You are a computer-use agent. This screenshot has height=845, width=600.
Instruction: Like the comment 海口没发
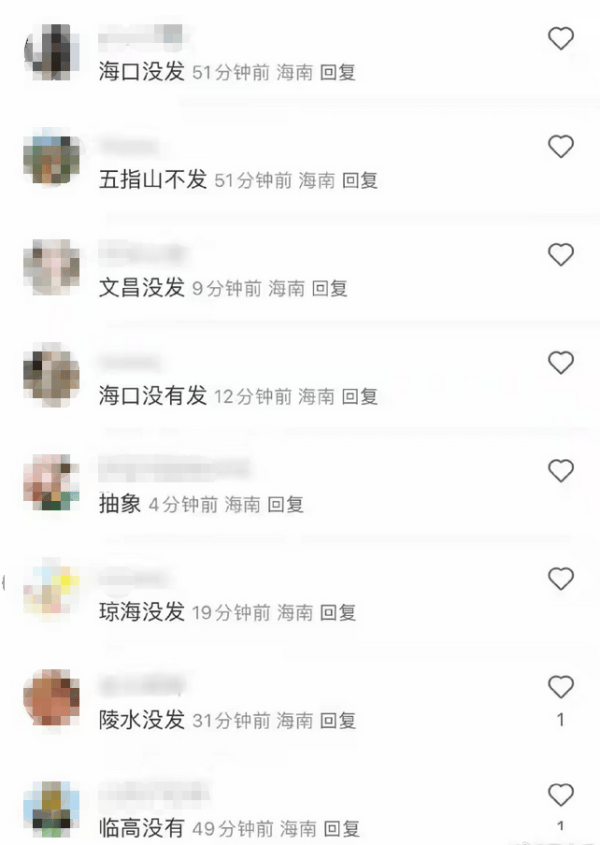(x=562, y=39)
